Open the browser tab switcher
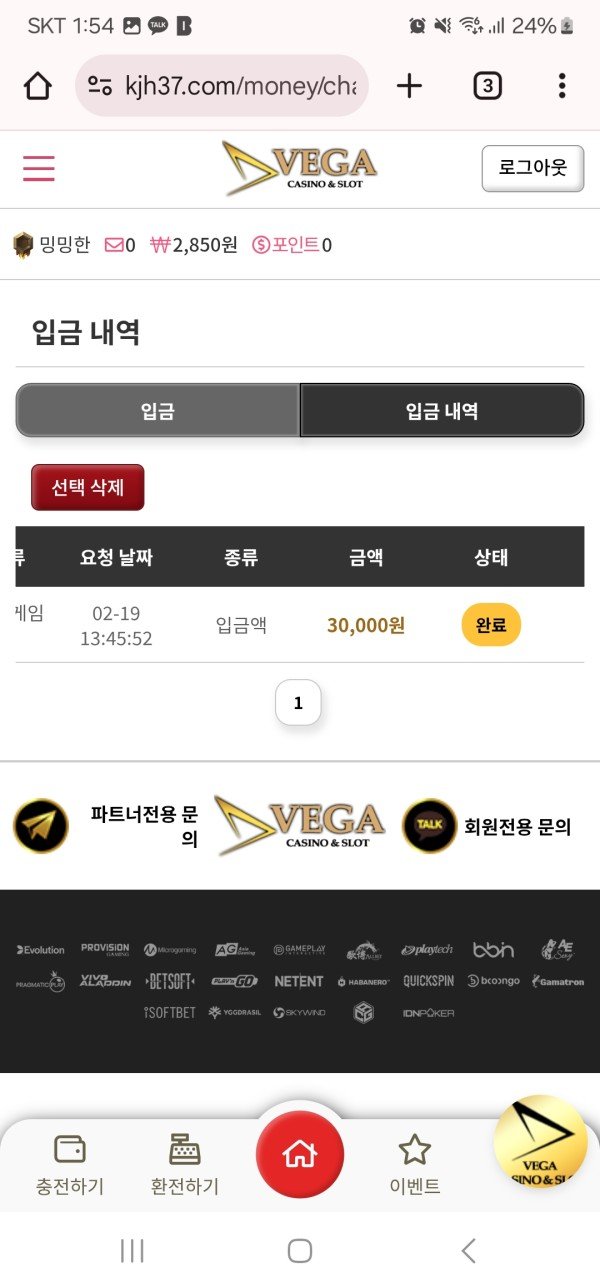Viewport: 600px width, 1287px height. [487, 86]
